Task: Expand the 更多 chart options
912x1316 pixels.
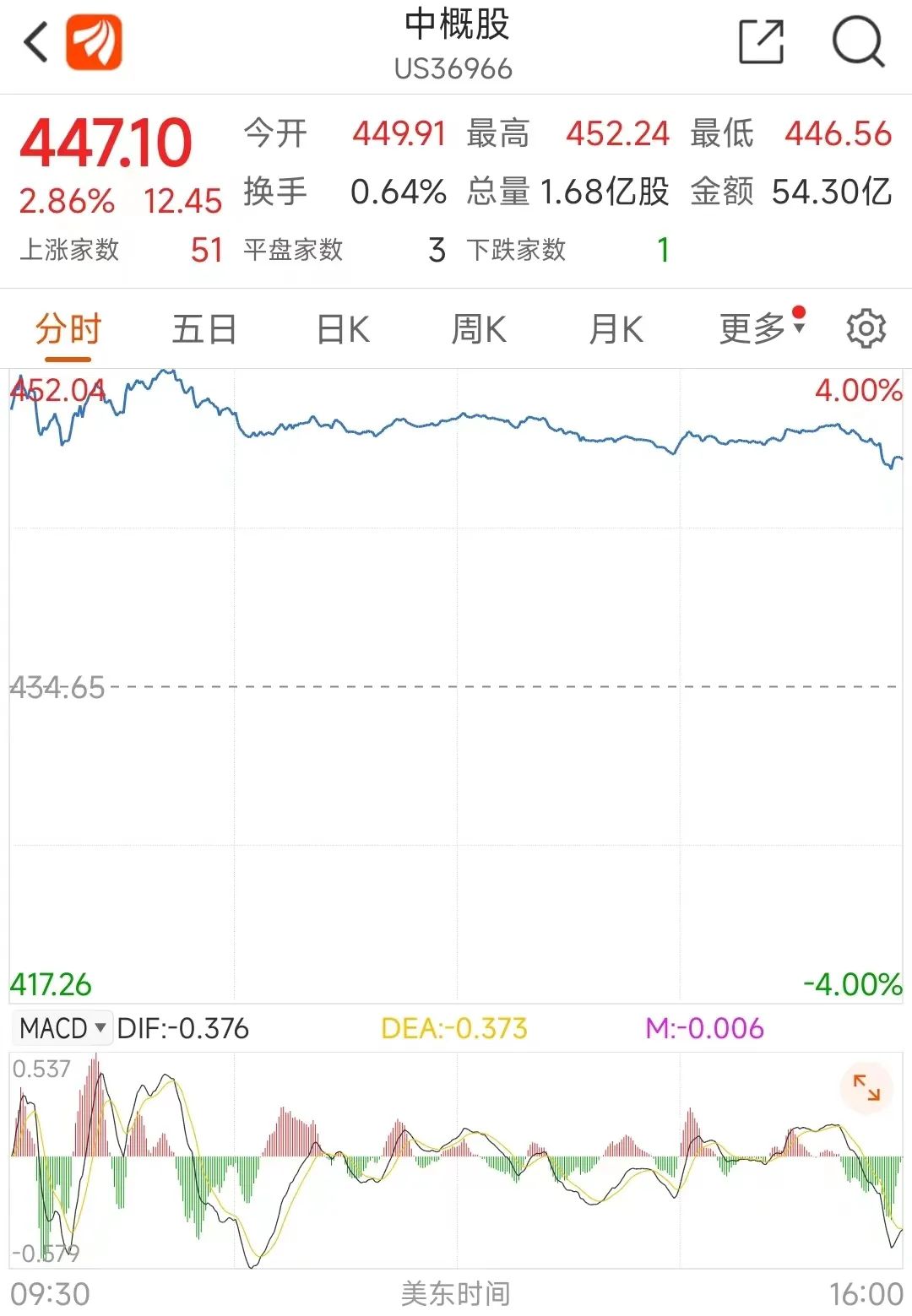Action: [x=762, y=328]
